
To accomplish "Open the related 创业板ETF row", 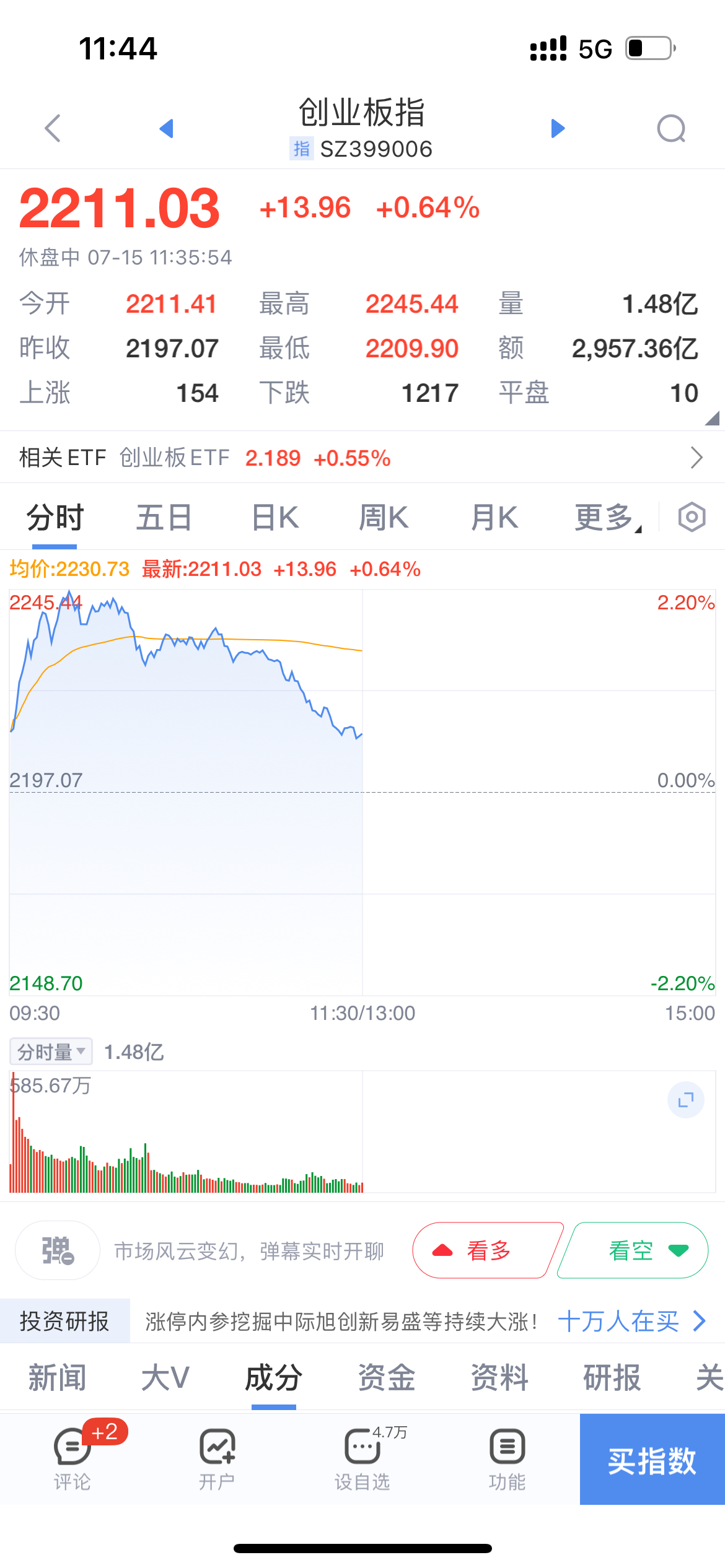I will pos(362,458).
